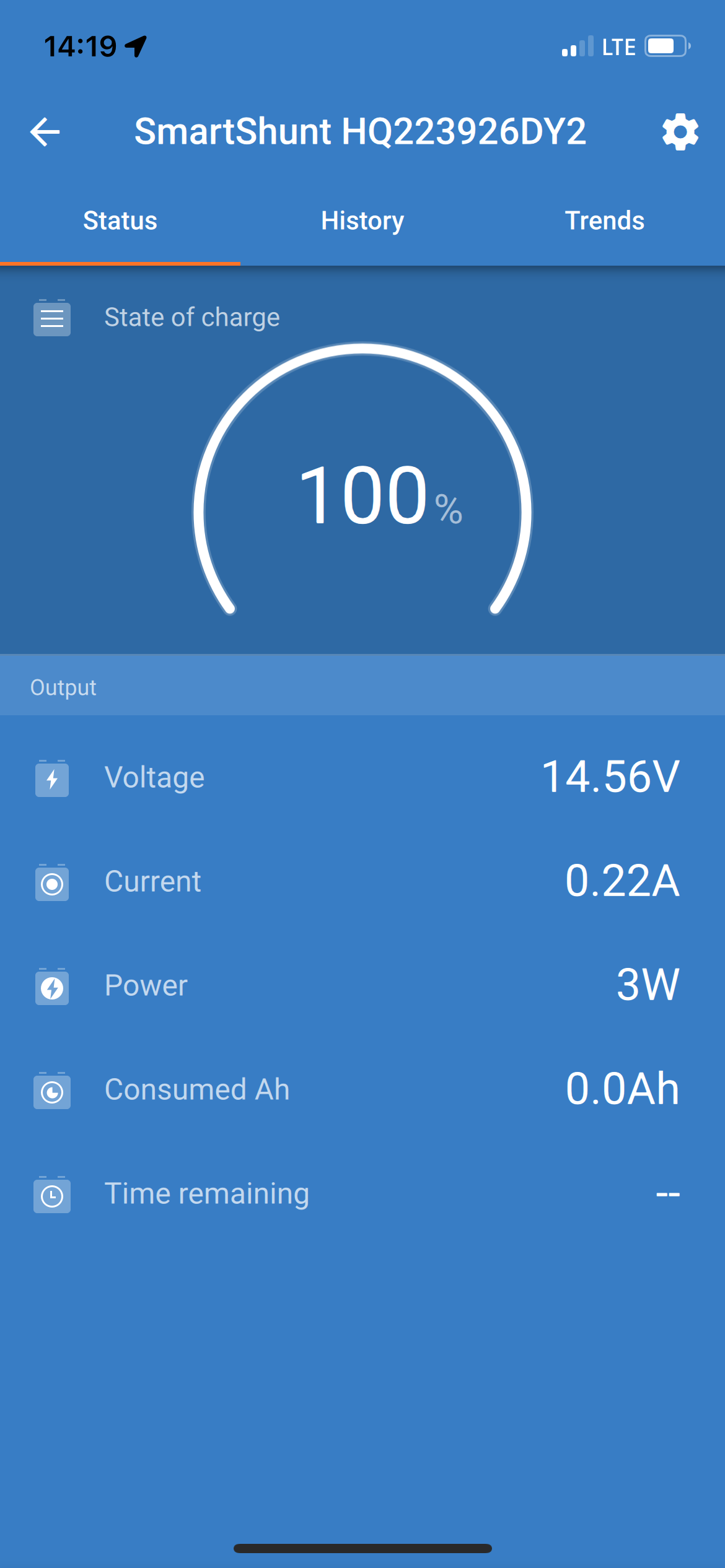Open the Trends tab

604,220
